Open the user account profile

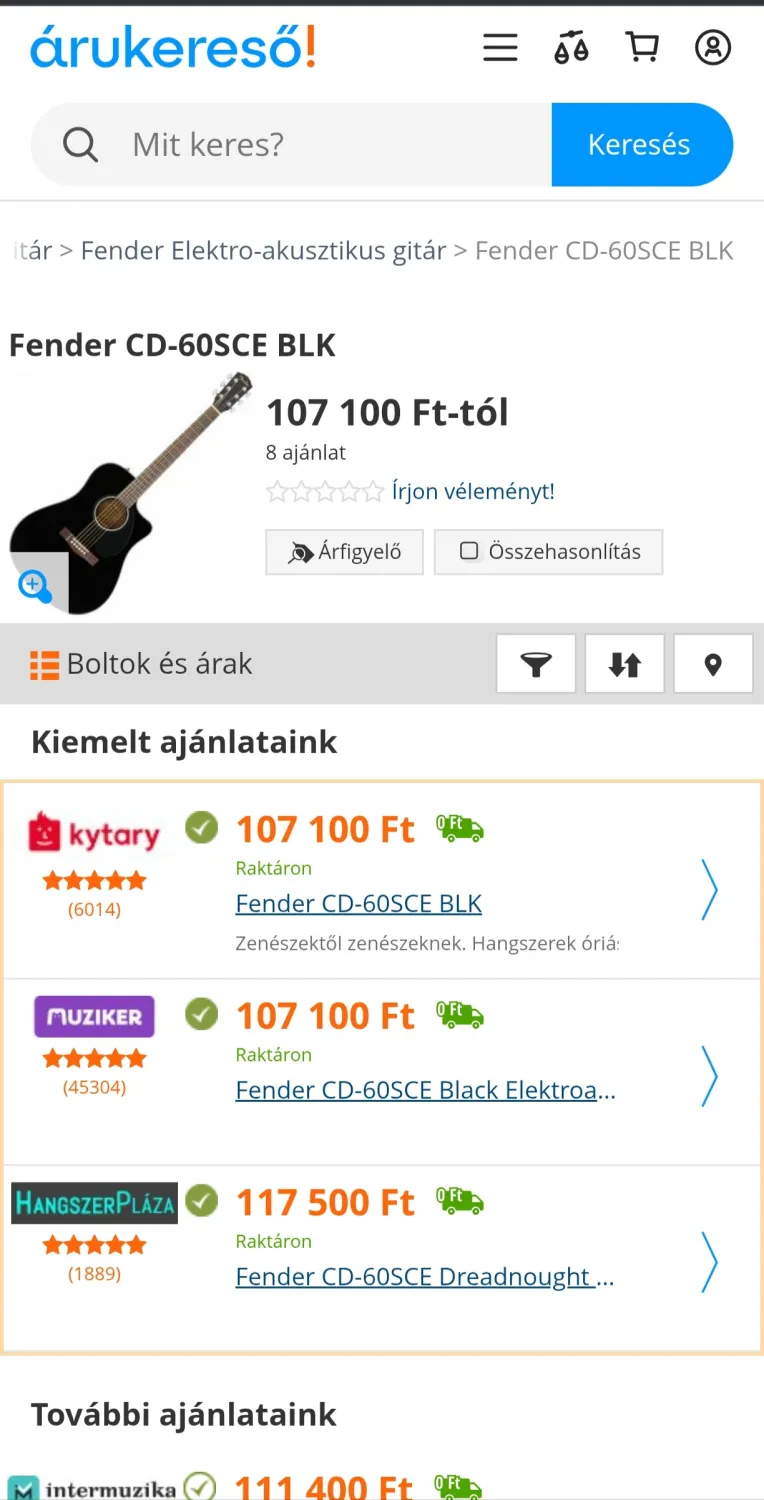coord(713,47)
